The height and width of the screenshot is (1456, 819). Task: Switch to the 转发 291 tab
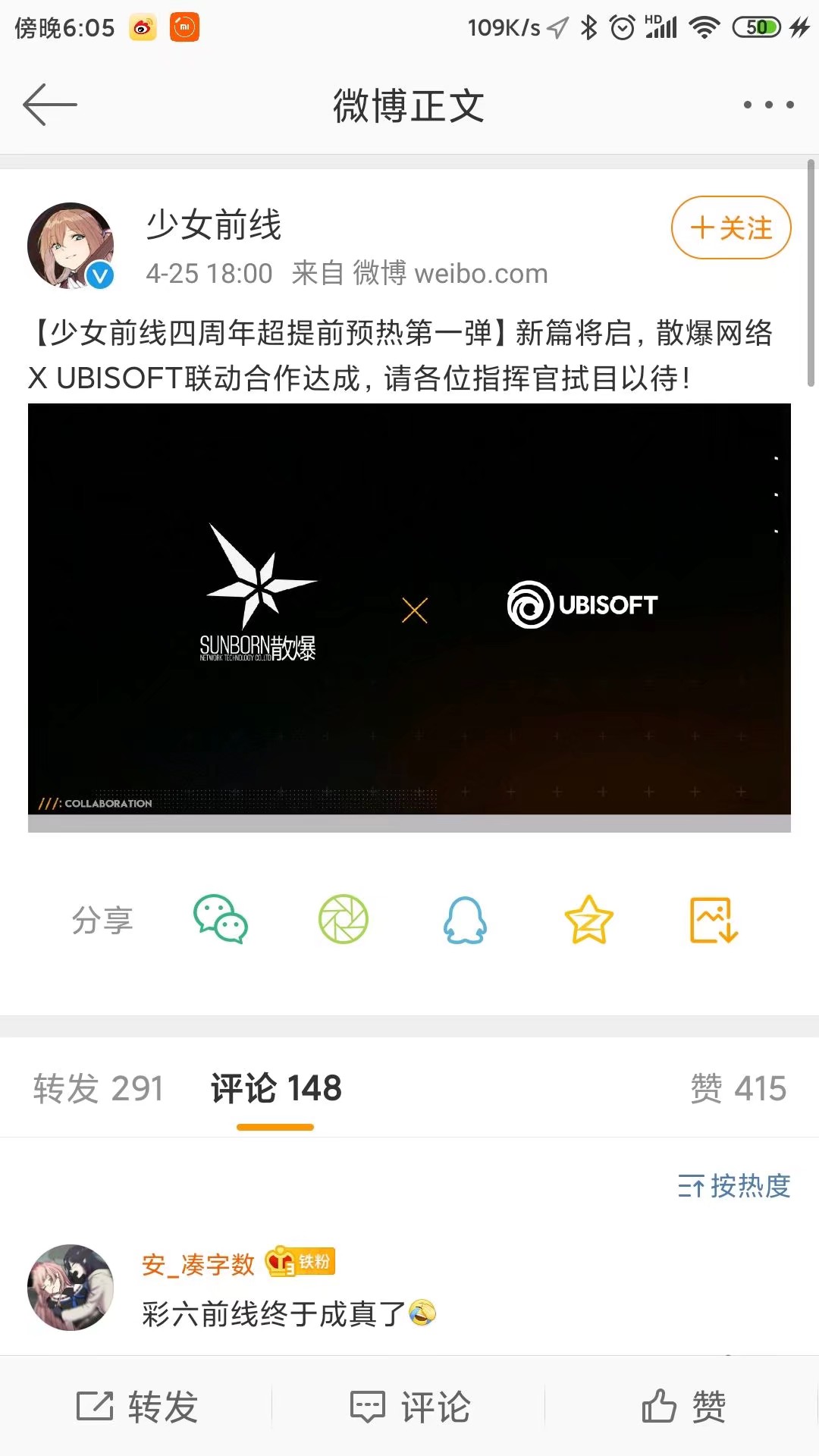pyautogui.click(x=99, y=1089)
